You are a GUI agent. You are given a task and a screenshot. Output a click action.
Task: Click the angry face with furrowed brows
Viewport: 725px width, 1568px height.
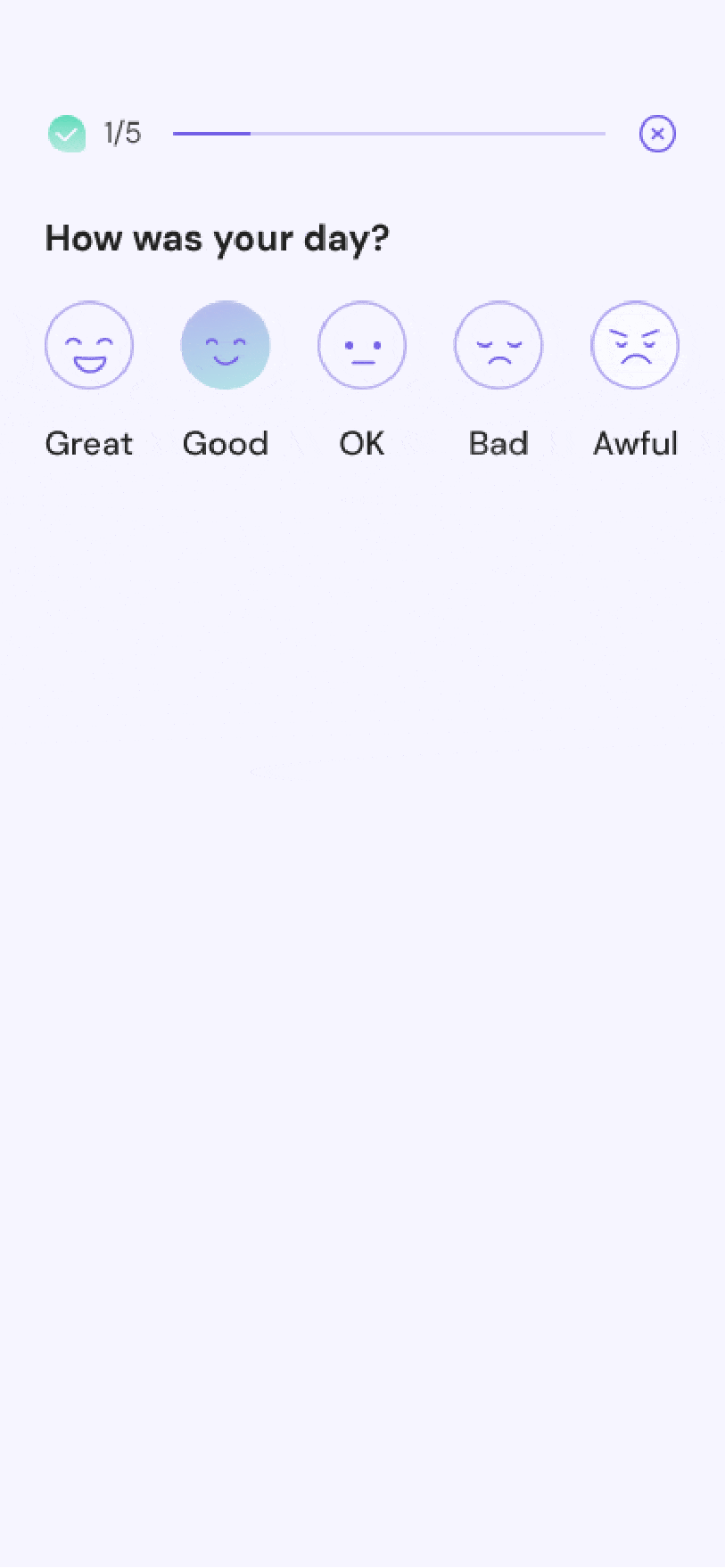[635, 345]
